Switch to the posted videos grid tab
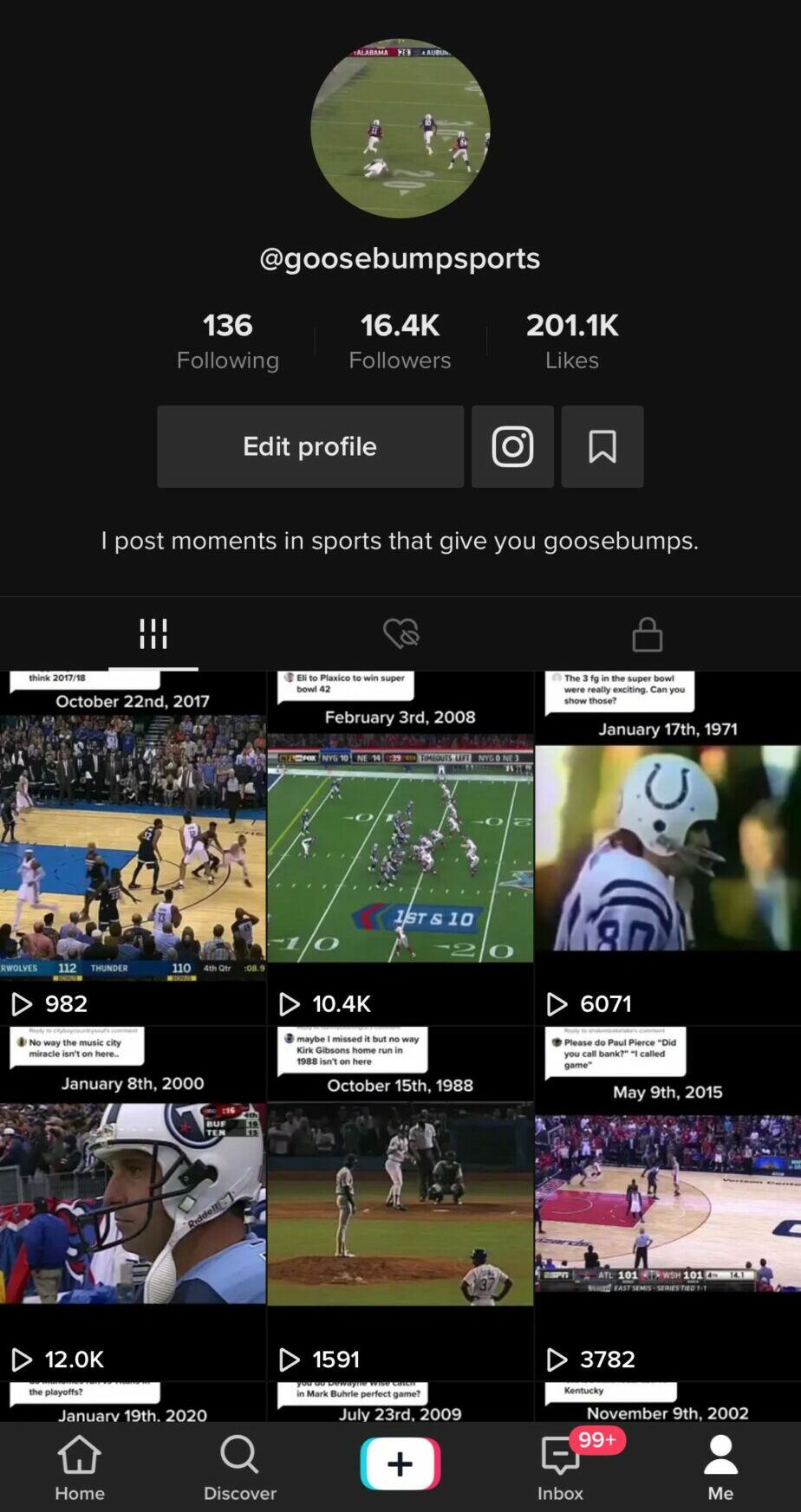 point(153,633)
